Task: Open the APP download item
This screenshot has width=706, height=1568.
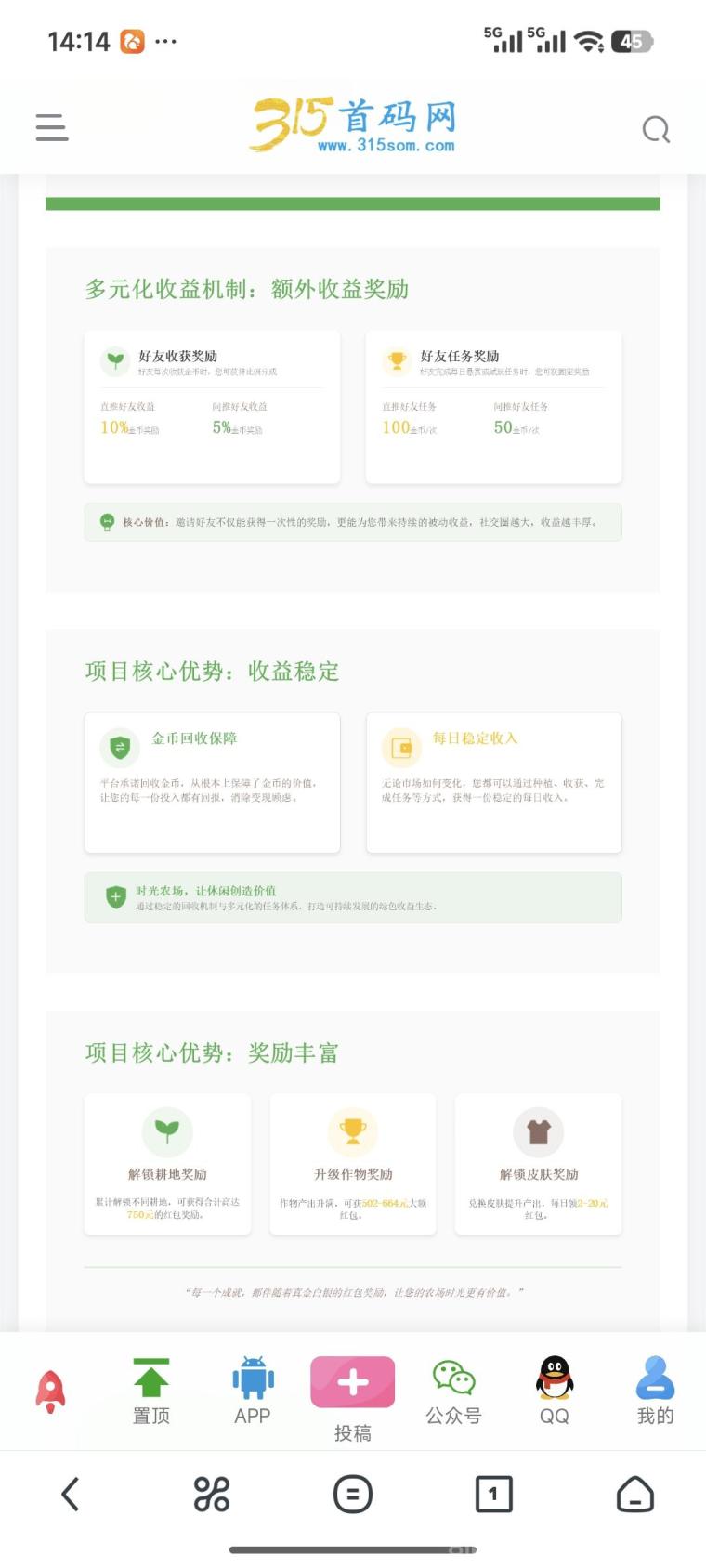Action: tap(253, 1391)
